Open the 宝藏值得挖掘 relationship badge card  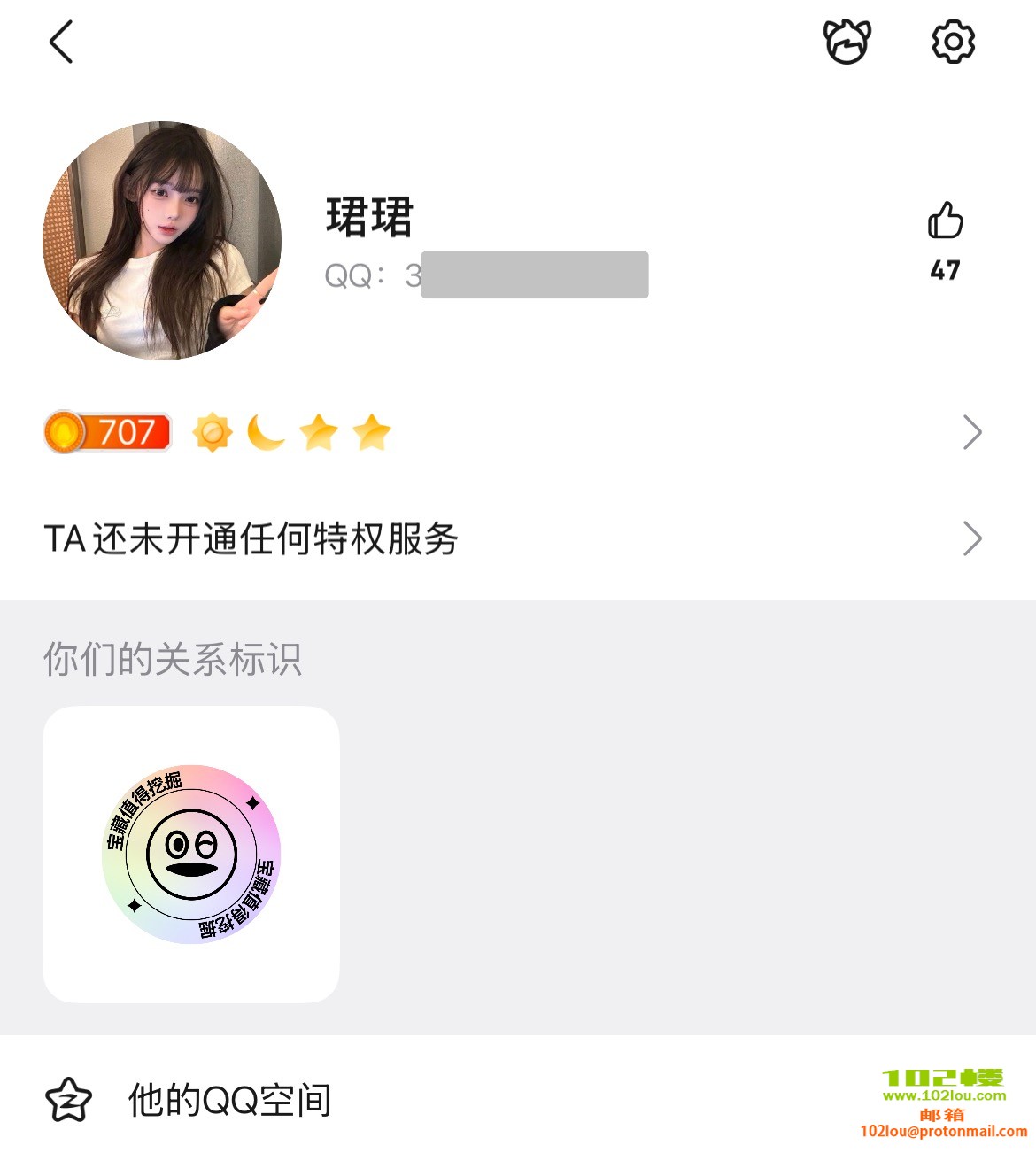point(191,854)
